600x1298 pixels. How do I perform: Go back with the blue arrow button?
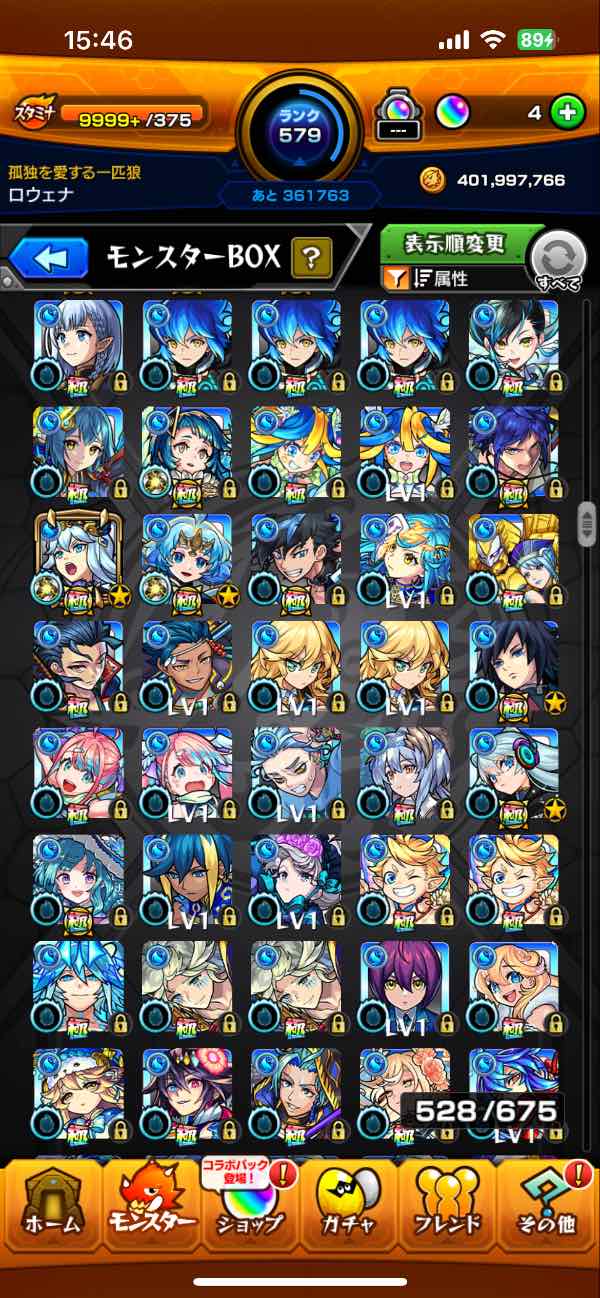click(50, 259)
